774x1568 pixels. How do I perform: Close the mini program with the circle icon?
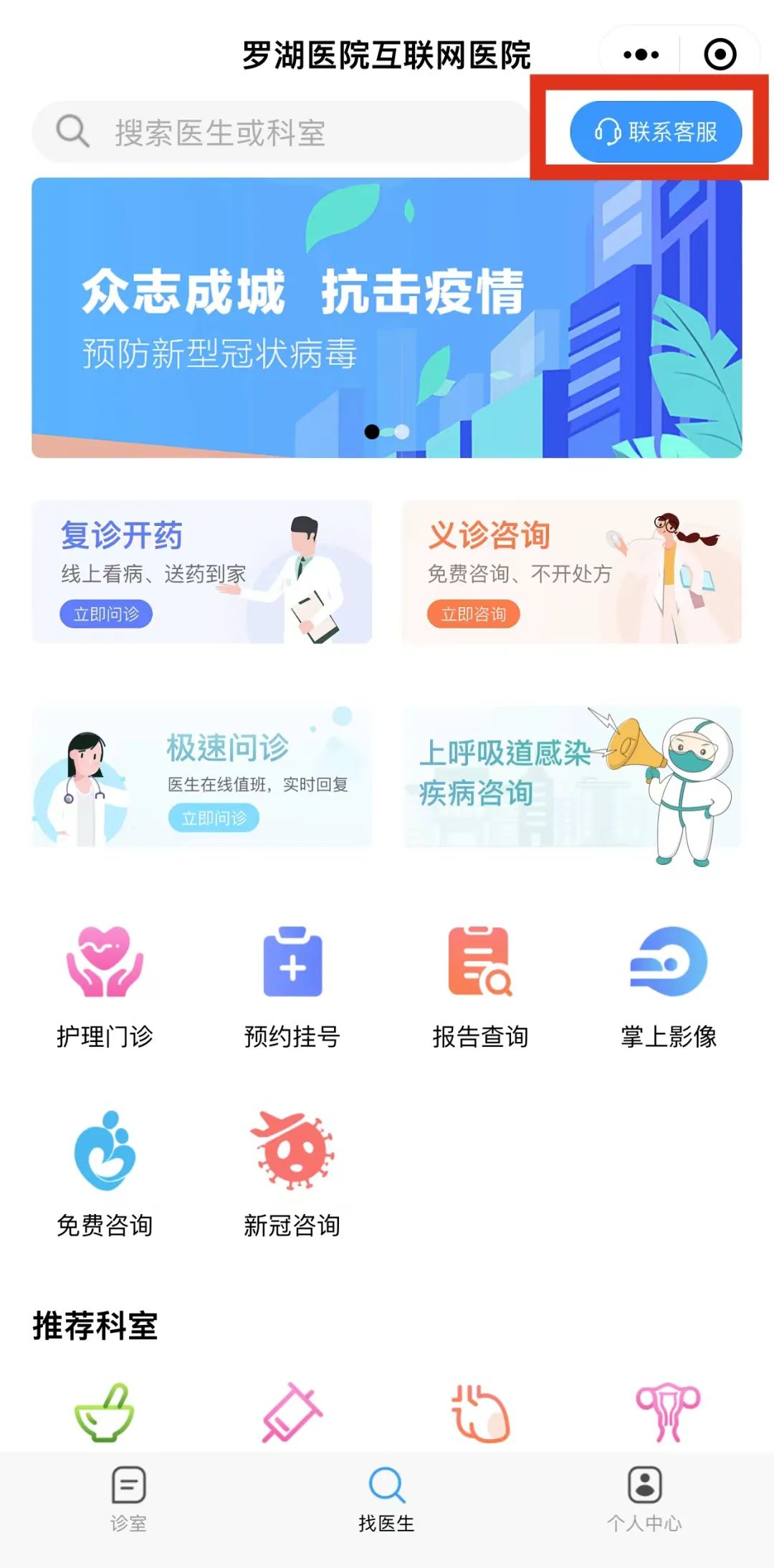[x=720, y=54]
